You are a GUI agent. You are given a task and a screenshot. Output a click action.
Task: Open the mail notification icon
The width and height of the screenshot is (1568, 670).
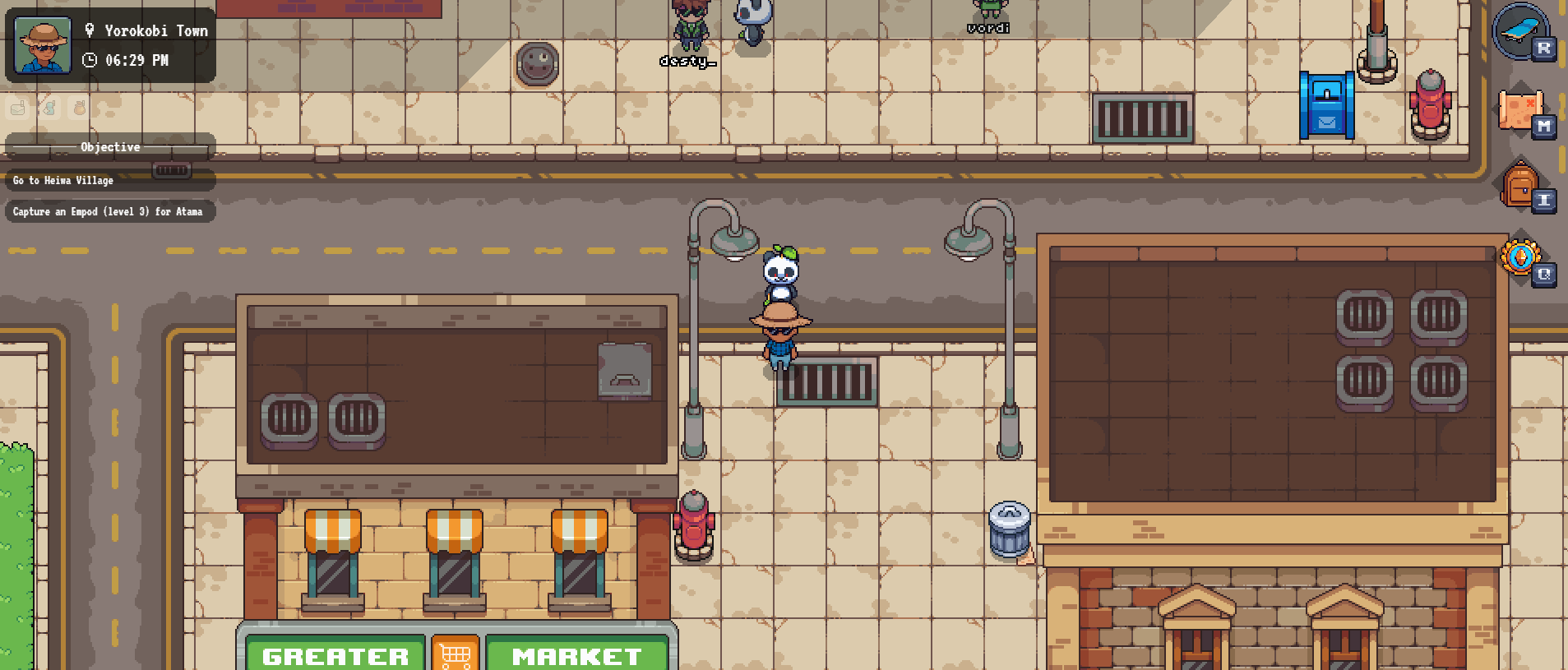tap(18, 108)
